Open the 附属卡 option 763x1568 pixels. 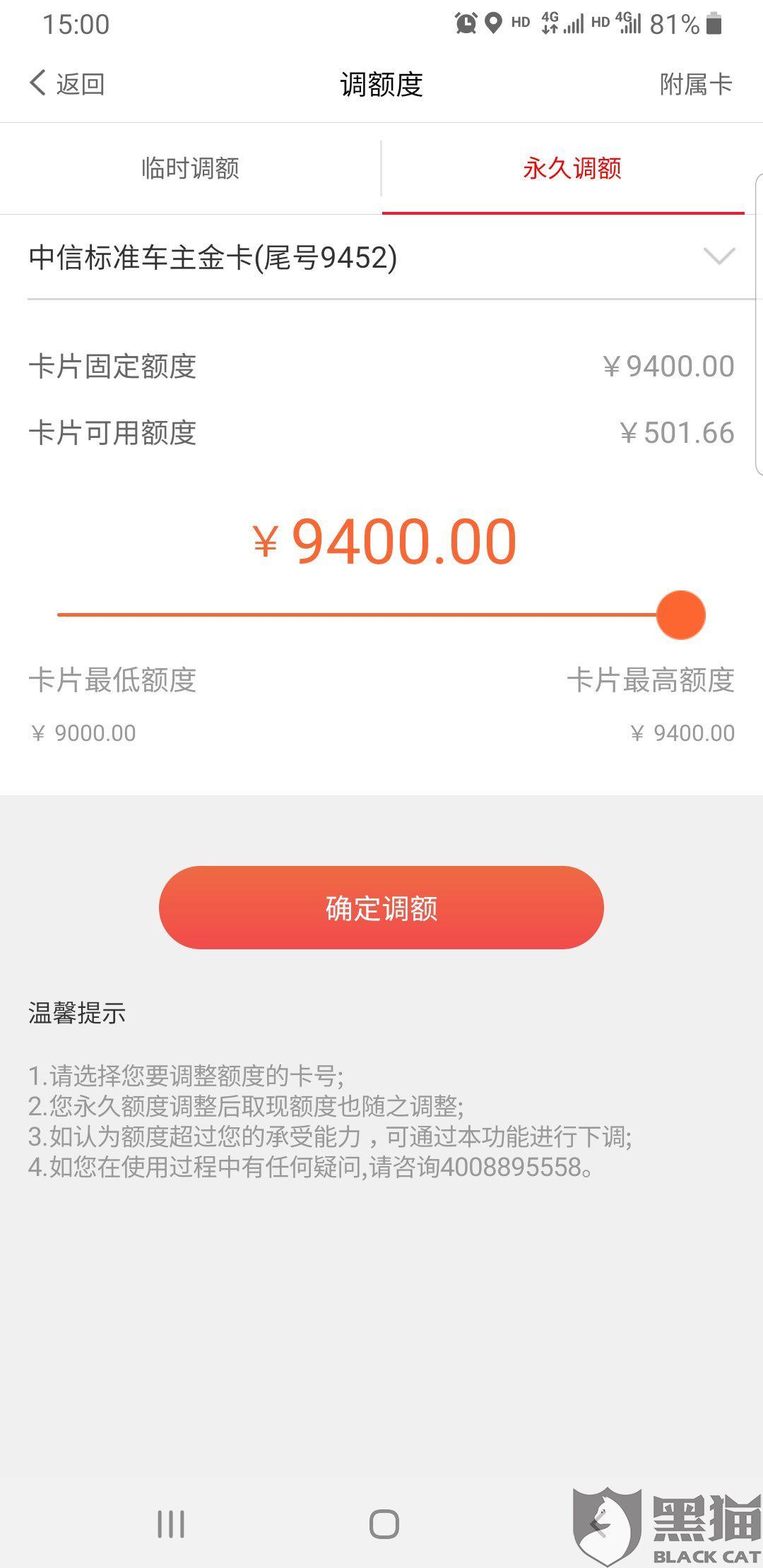pos(696,84)
